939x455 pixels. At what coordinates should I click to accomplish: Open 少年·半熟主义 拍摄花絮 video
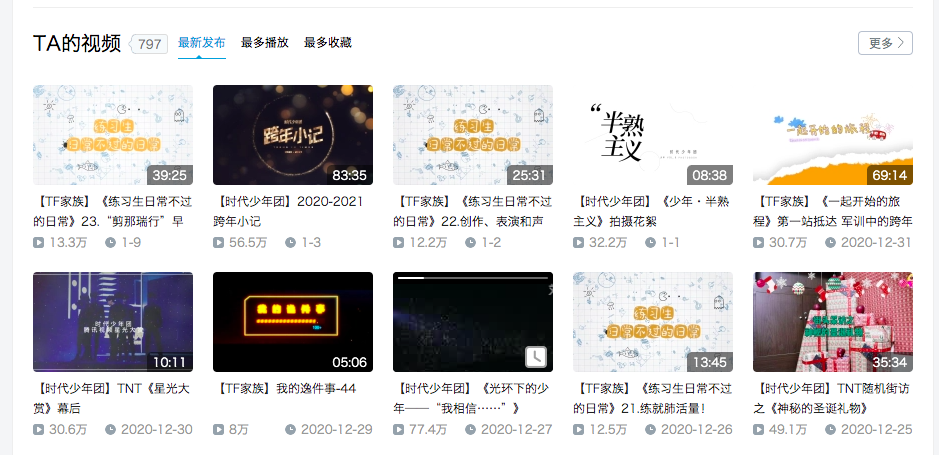coord(652,135)
